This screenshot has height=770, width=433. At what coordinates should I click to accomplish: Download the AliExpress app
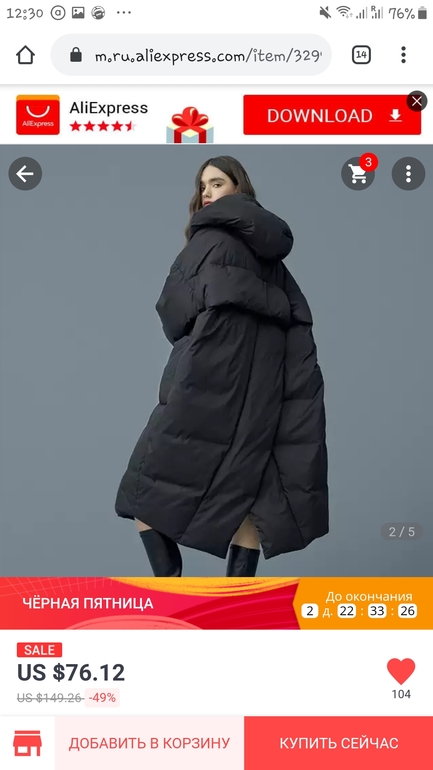[x=332, y=115]
